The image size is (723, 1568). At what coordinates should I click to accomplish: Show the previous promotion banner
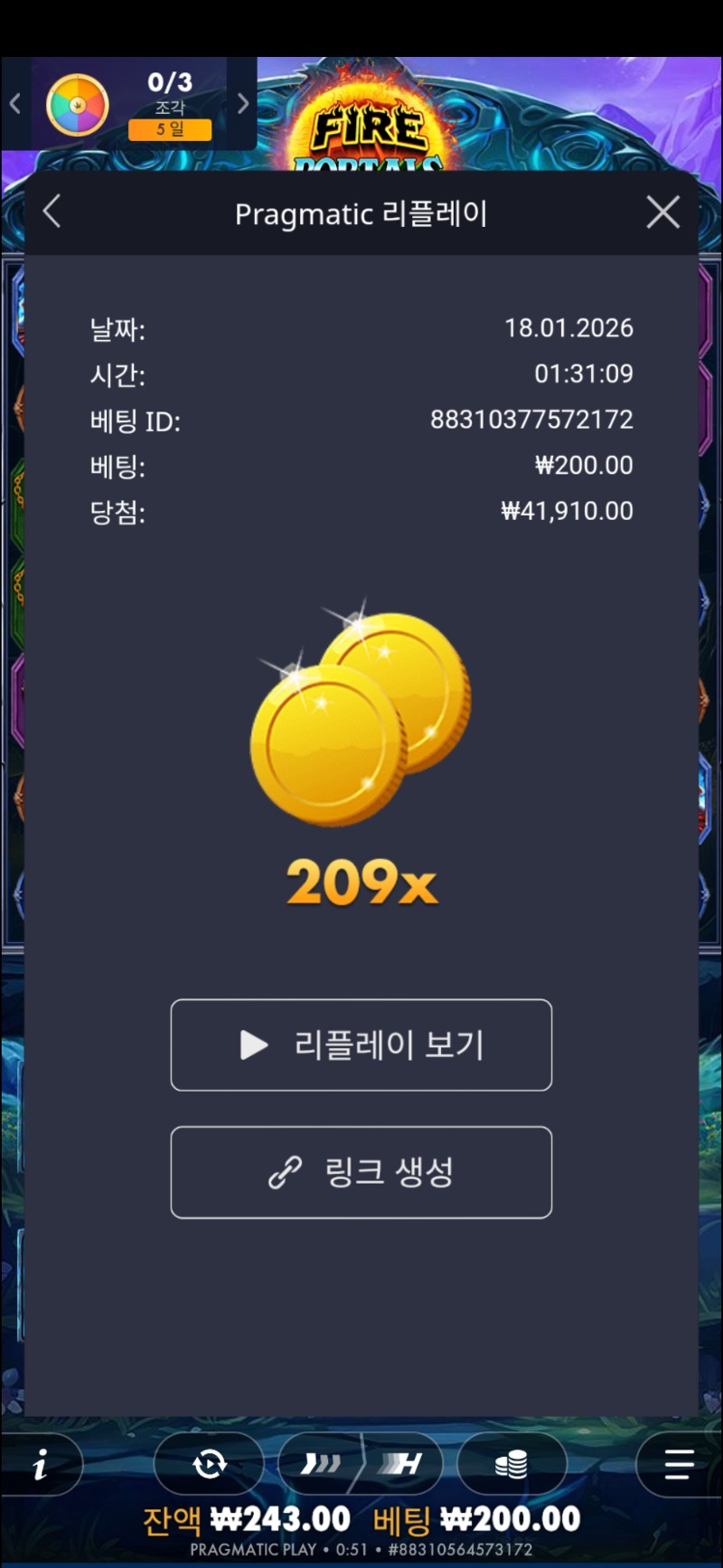[14, 104]
